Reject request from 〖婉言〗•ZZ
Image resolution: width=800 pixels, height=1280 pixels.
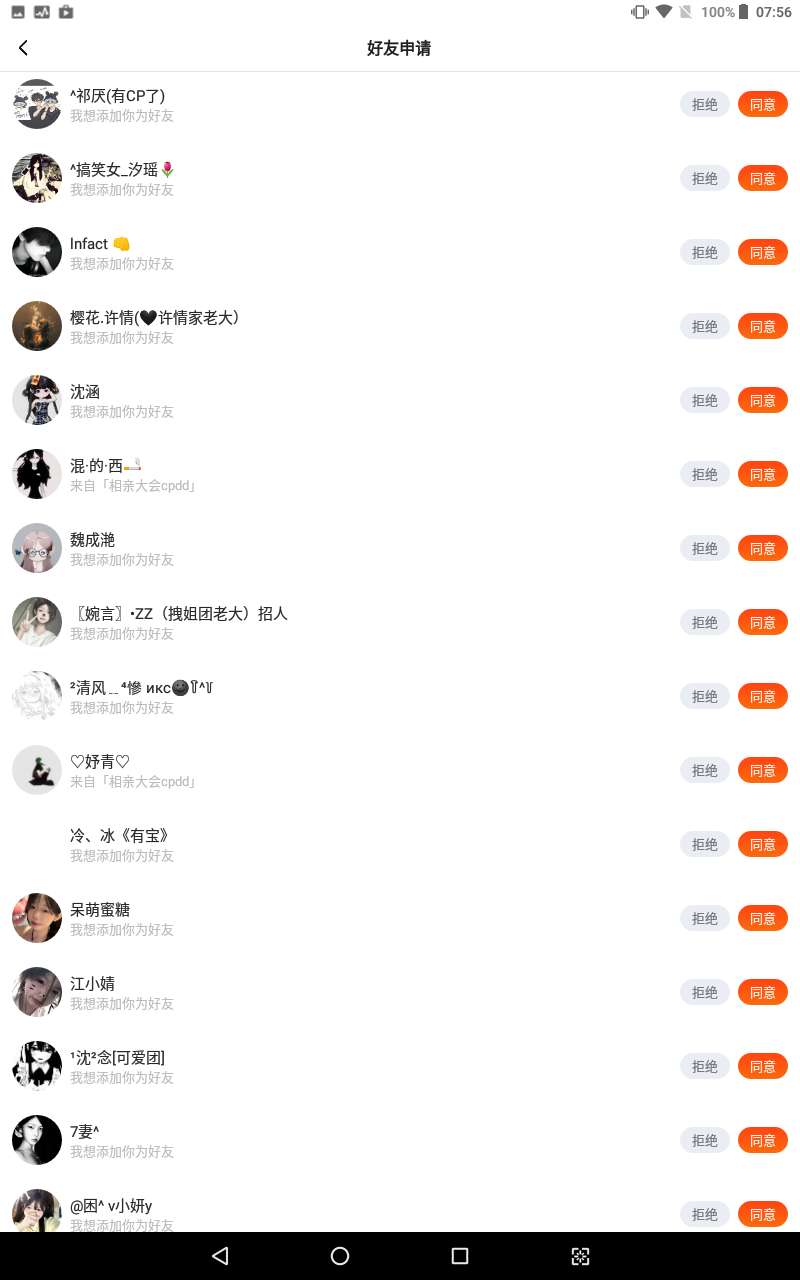tap(705, 622)
